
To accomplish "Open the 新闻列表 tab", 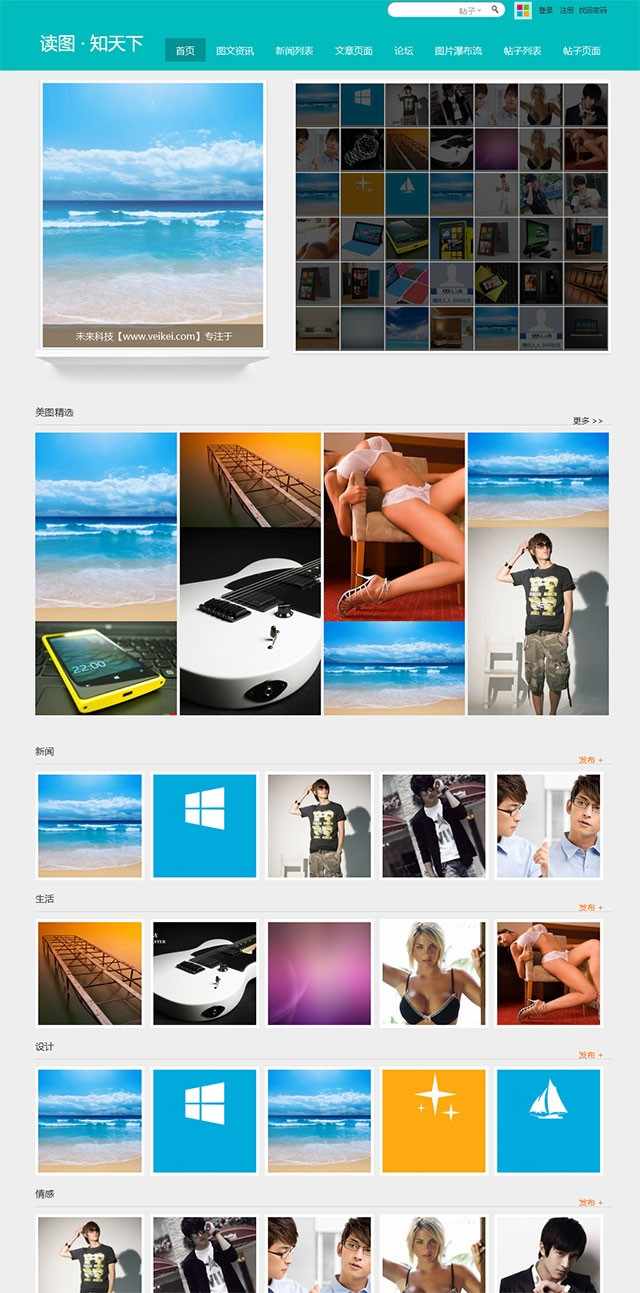I will pos(294,50).
